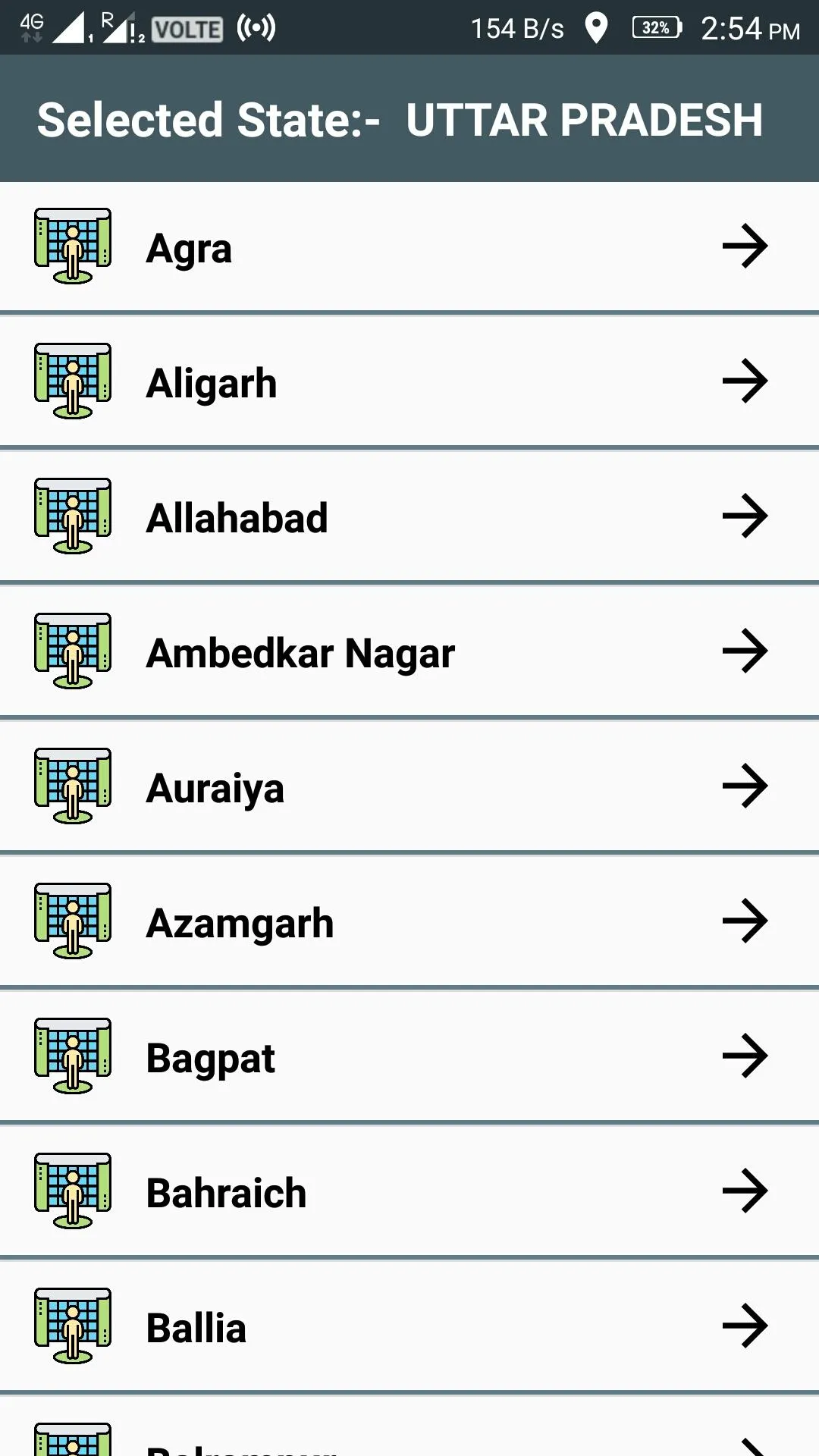Select Azamgarh district
This screenshot has height=1456, width=819.
point(409,922)
